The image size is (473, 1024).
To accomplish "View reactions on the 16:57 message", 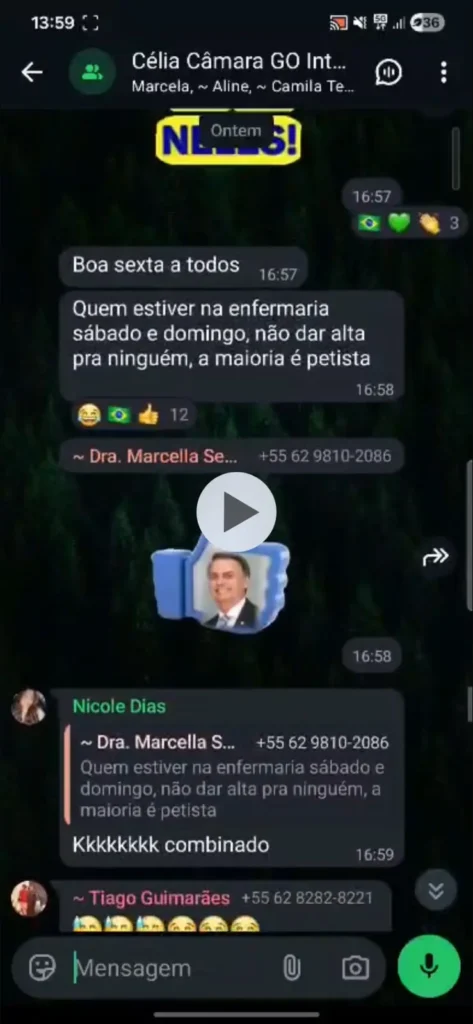I will [409, 223].
